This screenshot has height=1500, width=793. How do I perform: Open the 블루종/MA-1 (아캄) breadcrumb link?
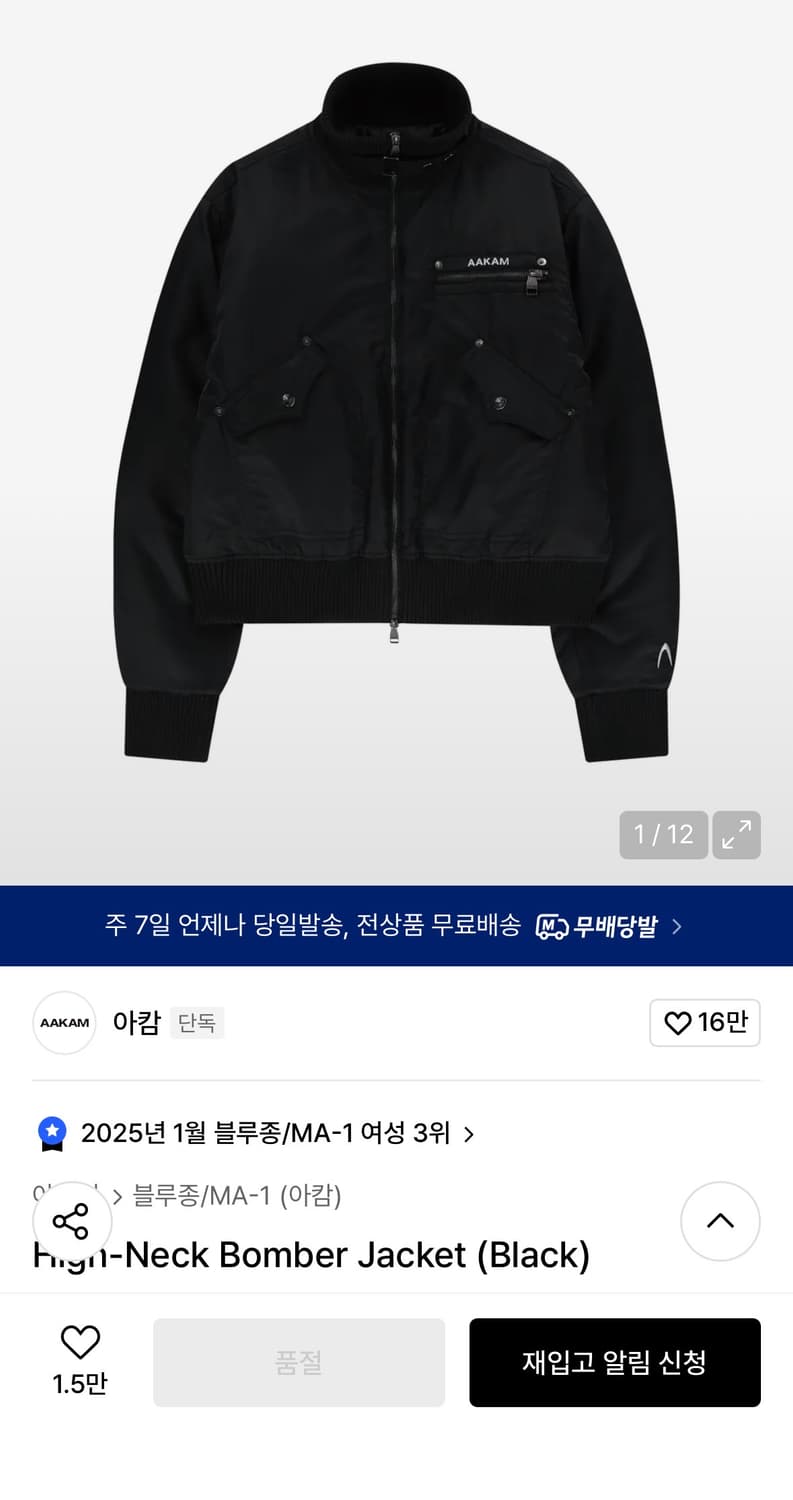coord(237,1195)
